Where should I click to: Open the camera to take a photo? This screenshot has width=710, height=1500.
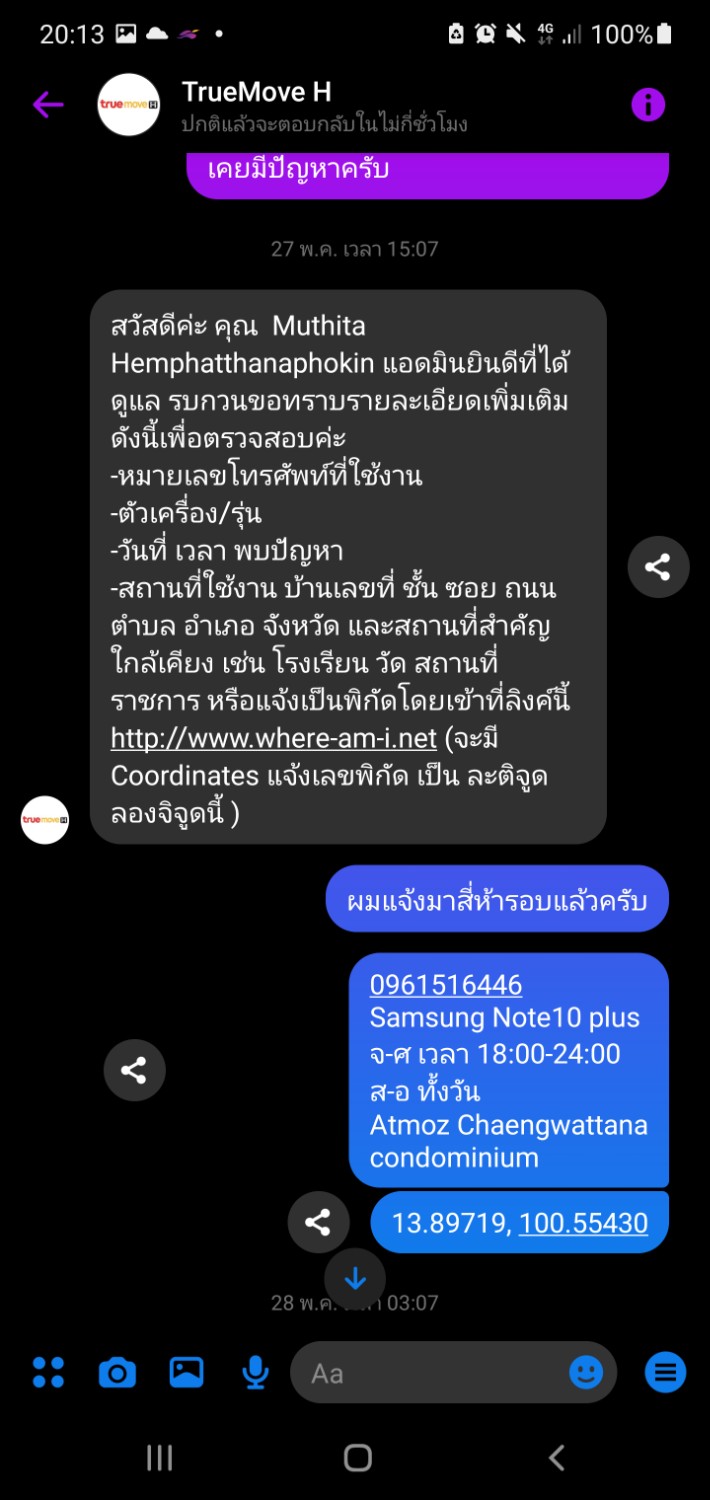[117, 1372]
